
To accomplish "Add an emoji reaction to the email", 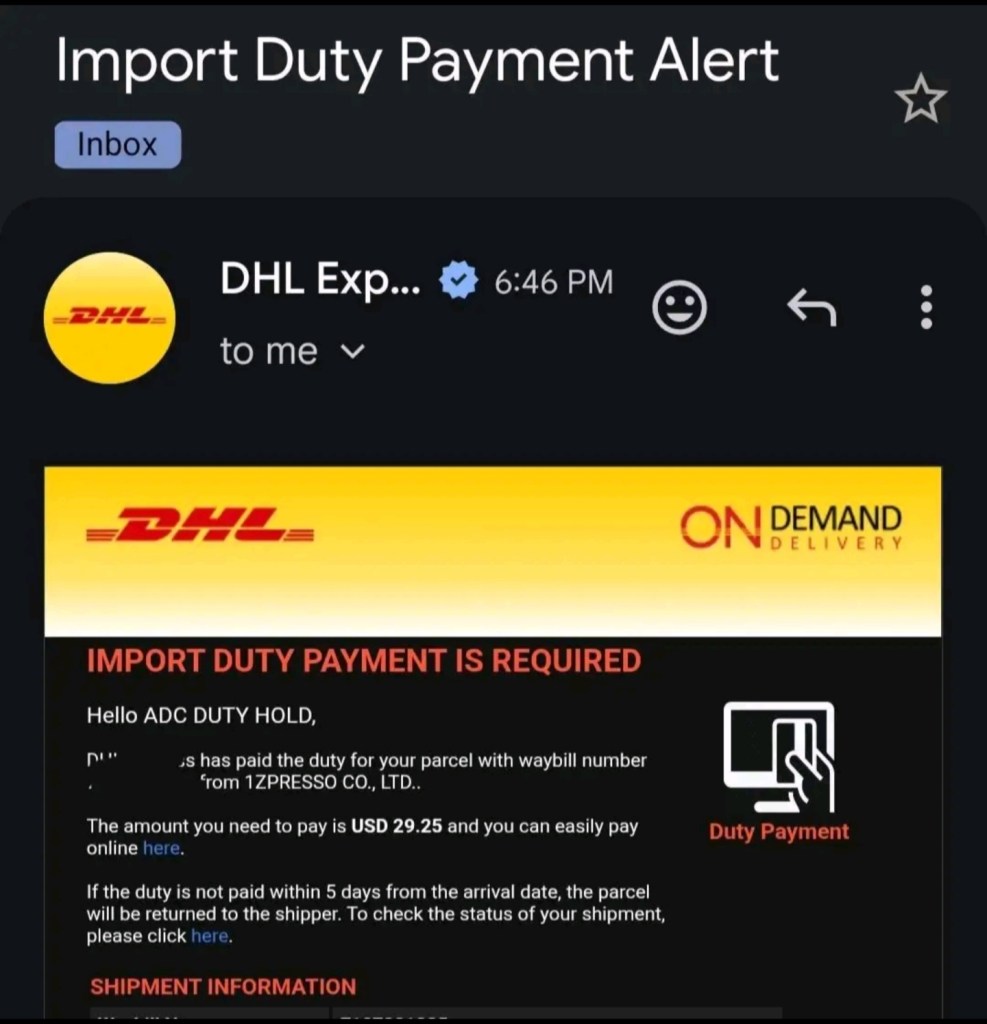I will tap(679, 307).
